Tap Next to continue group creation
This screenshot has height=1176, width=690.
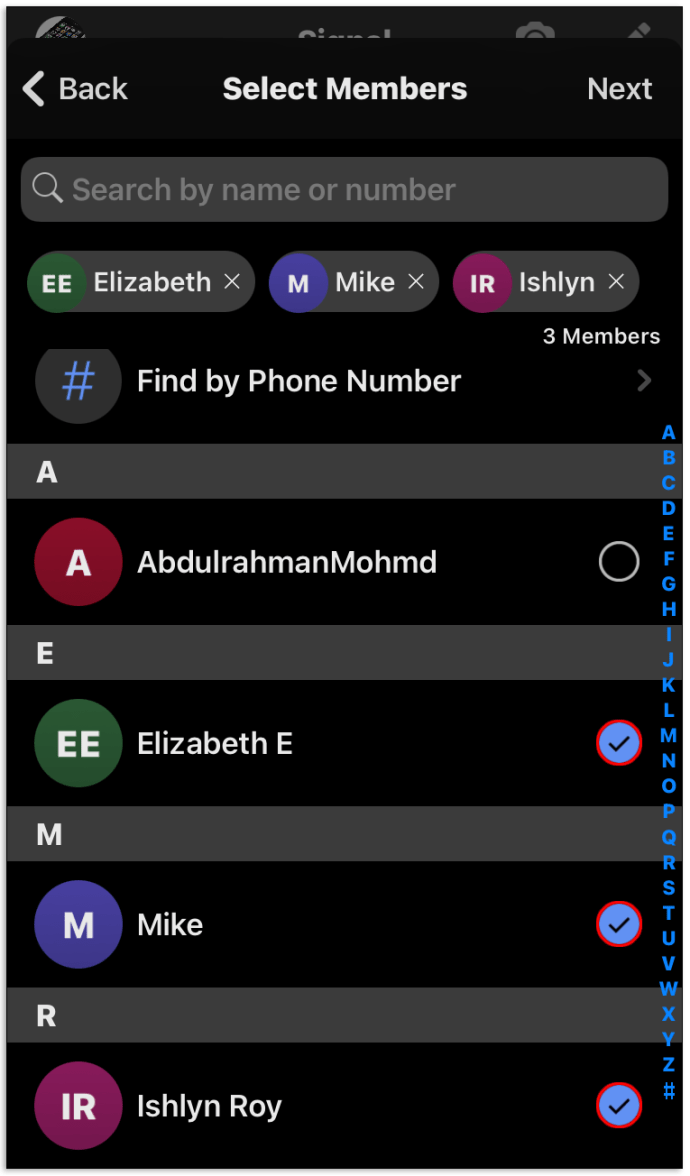click(620, 88)
